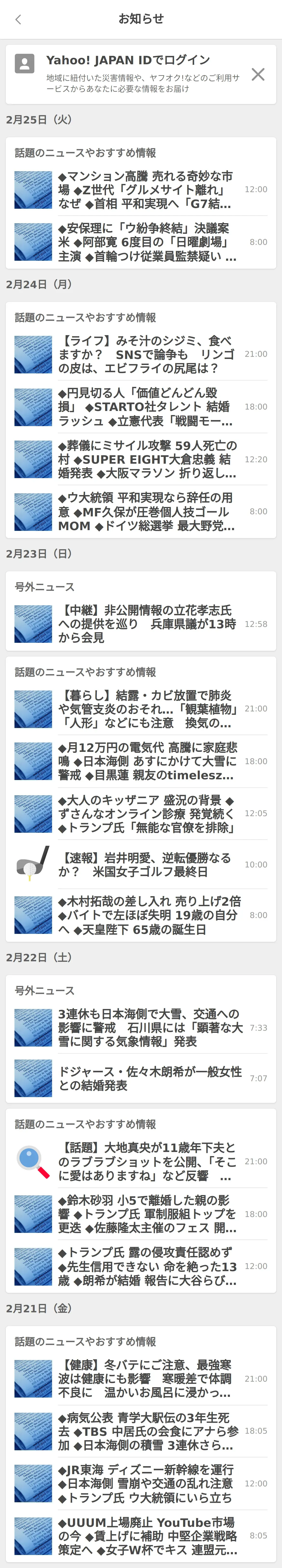View the 大人のキッザニア 盛況の背景 news
This screenshot has height=1568, width=282.
coord(146,814)
